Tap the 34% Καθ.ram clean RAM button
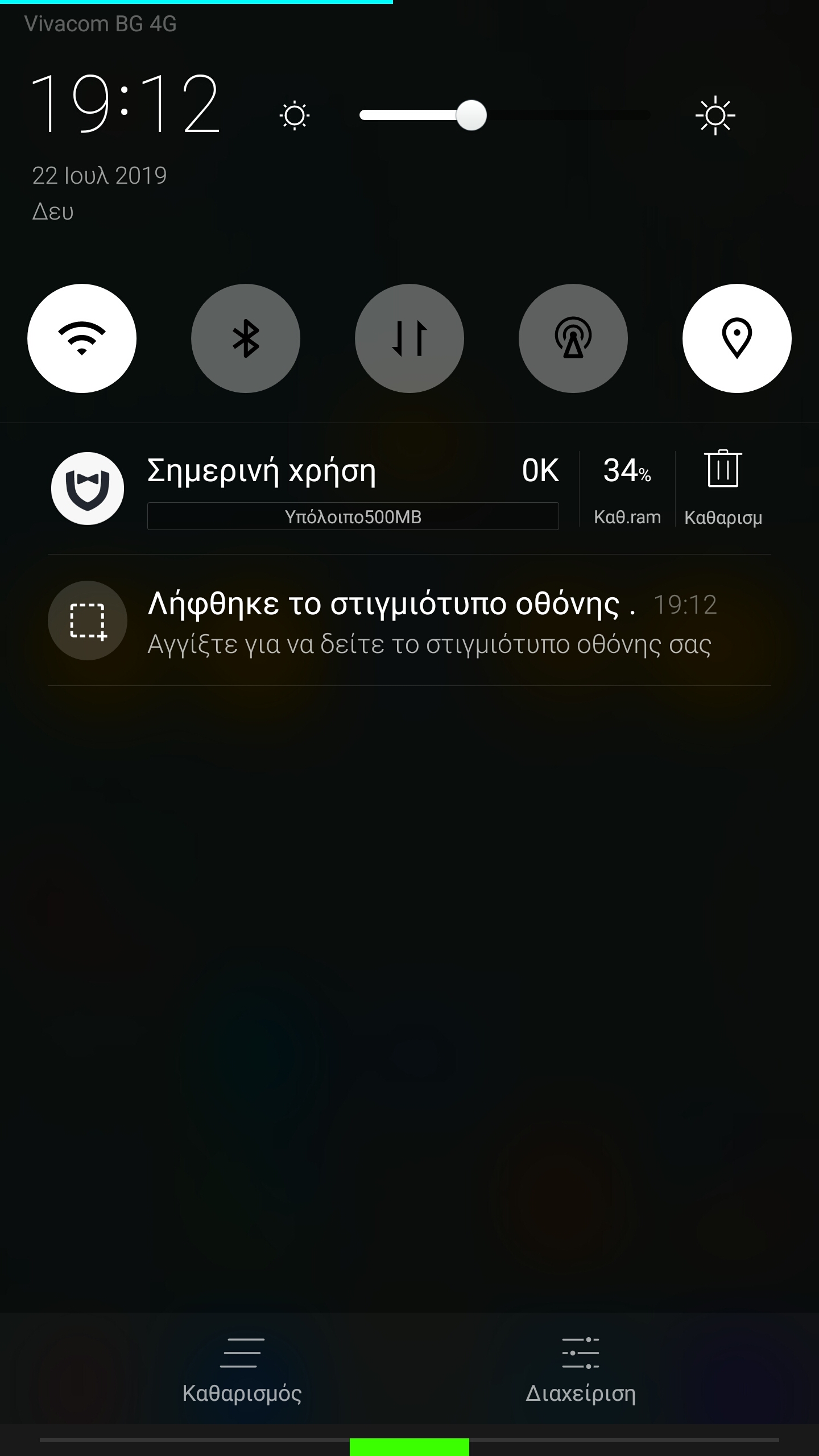819x1456 pixels. [x=627, y=489]
